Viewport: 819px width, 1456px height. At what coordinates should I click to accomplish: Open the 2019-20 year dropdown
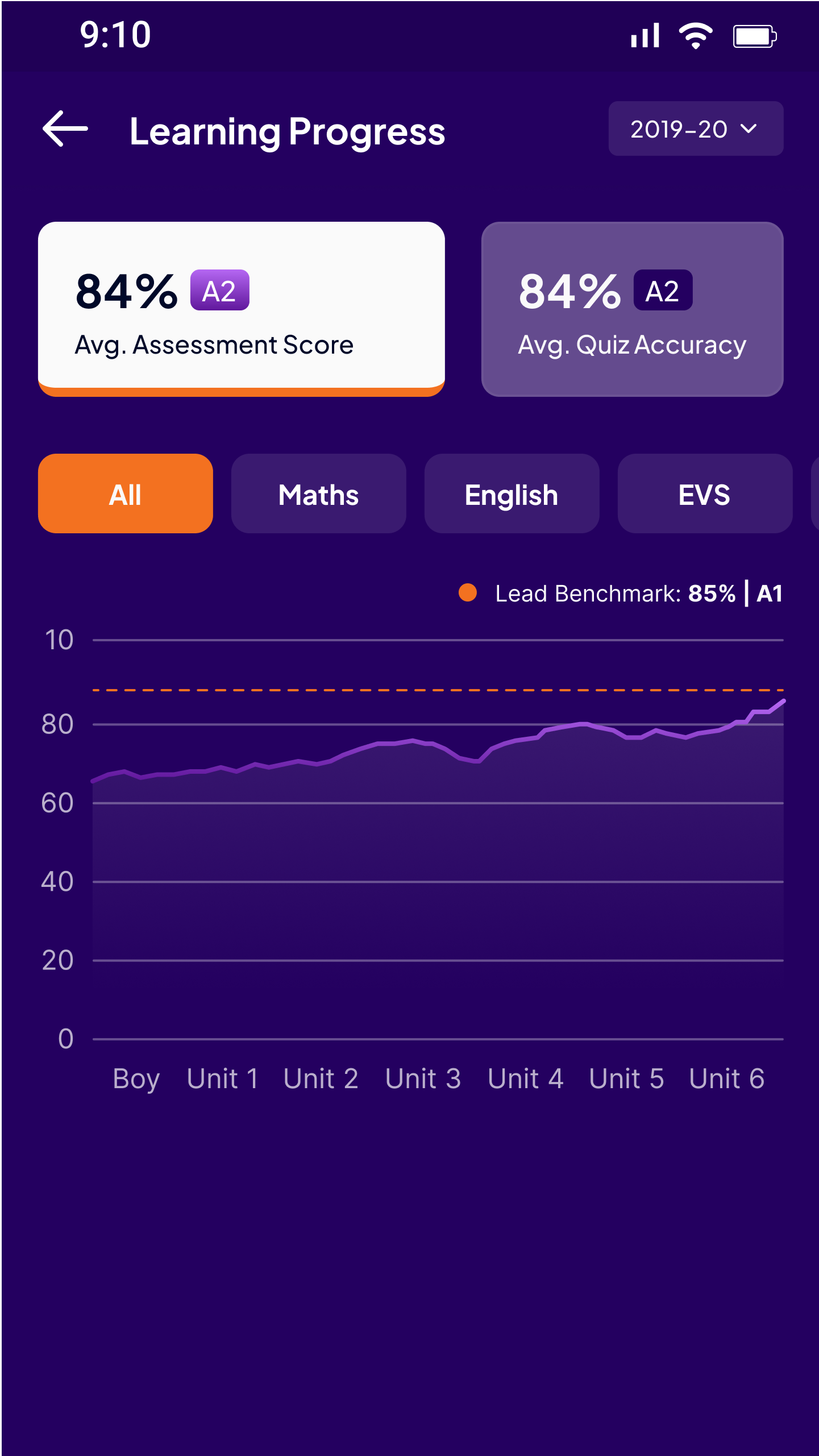696,129
